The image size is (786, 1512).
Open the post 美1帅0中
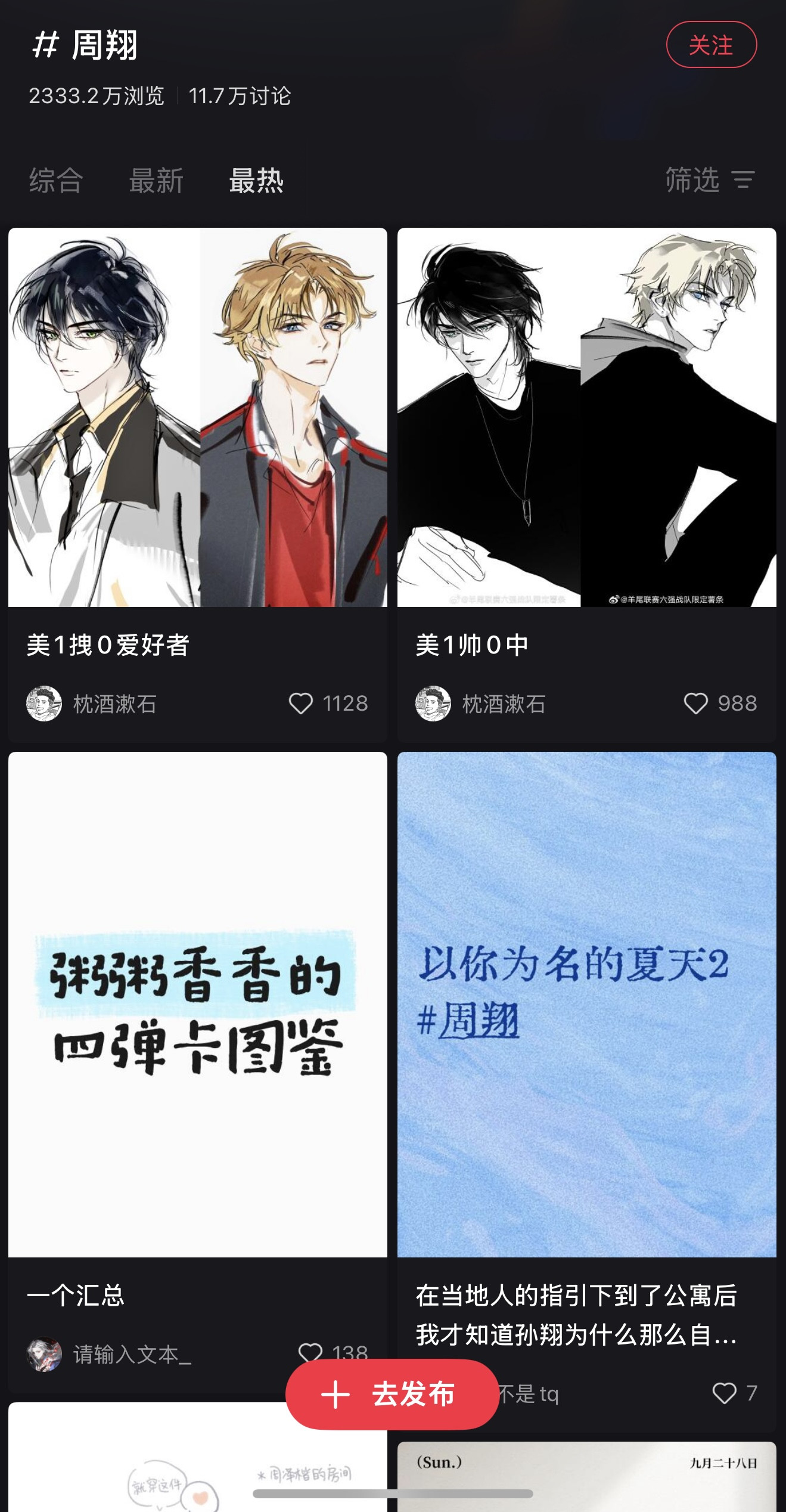click(x=586, y=417)
